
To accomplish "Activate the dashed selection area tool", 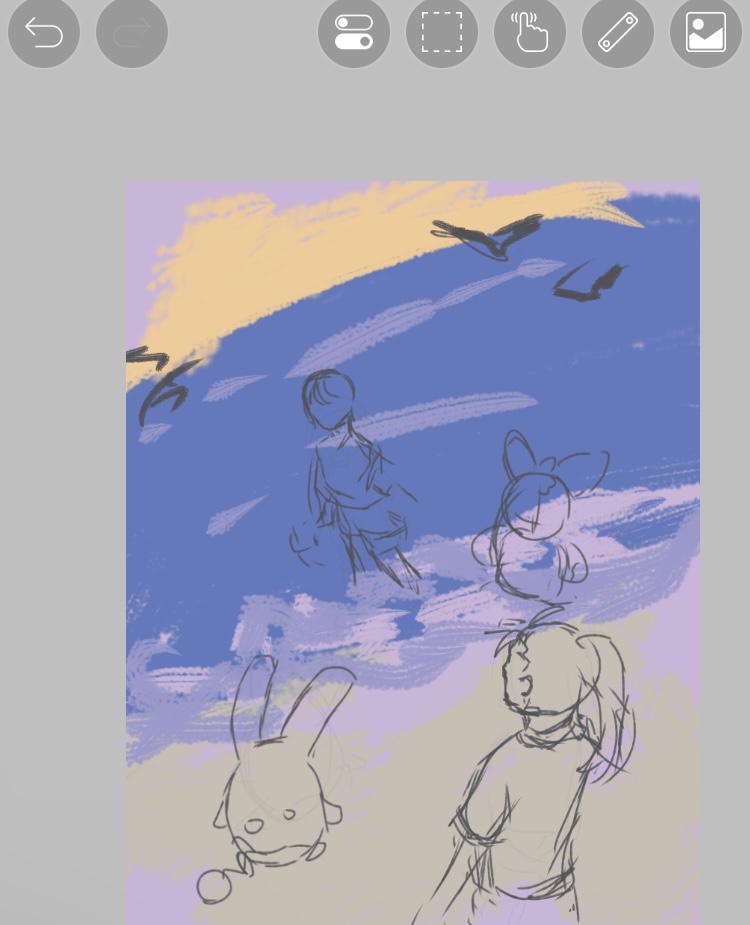I will pyautogui.click(x=442, y=32).
